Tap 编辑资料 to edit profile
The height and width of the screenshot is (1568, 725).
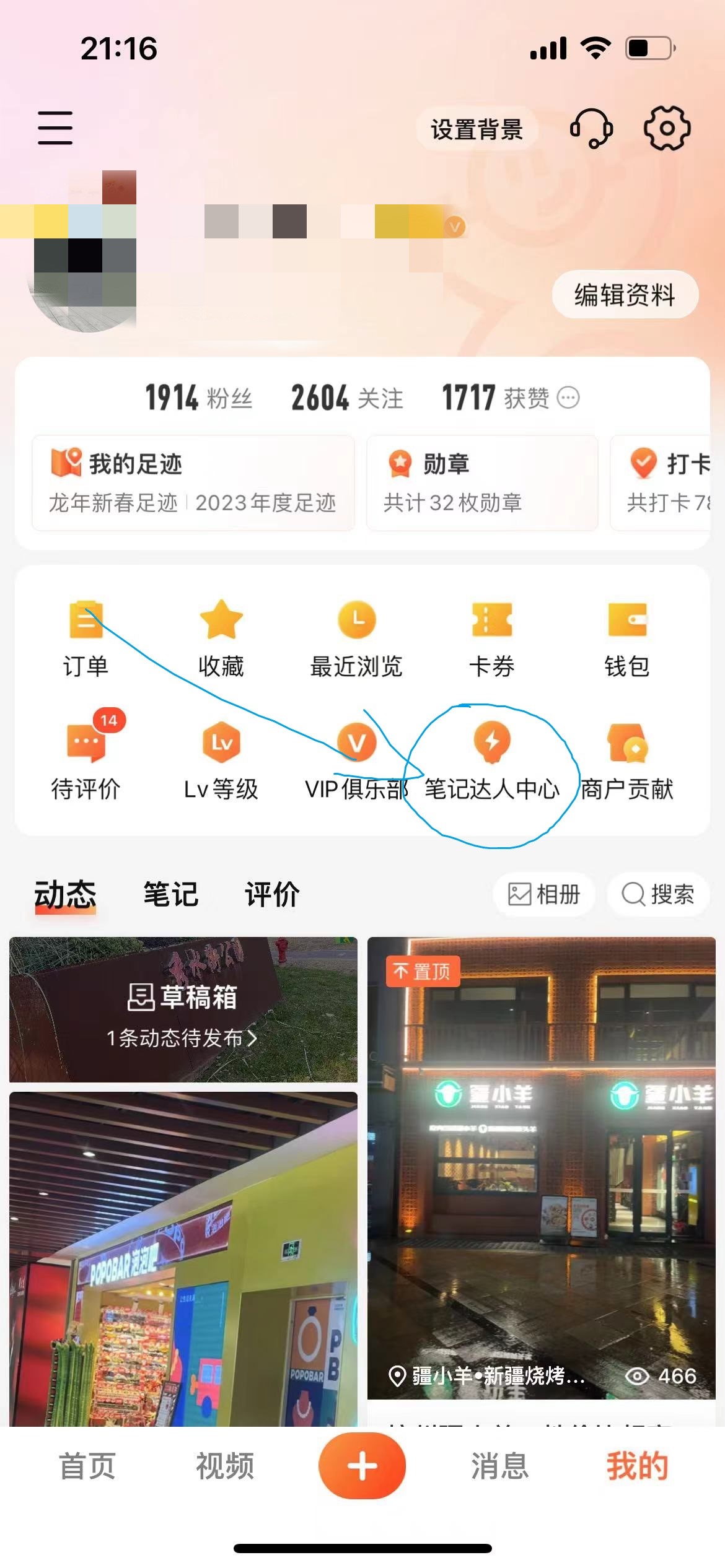625,295
